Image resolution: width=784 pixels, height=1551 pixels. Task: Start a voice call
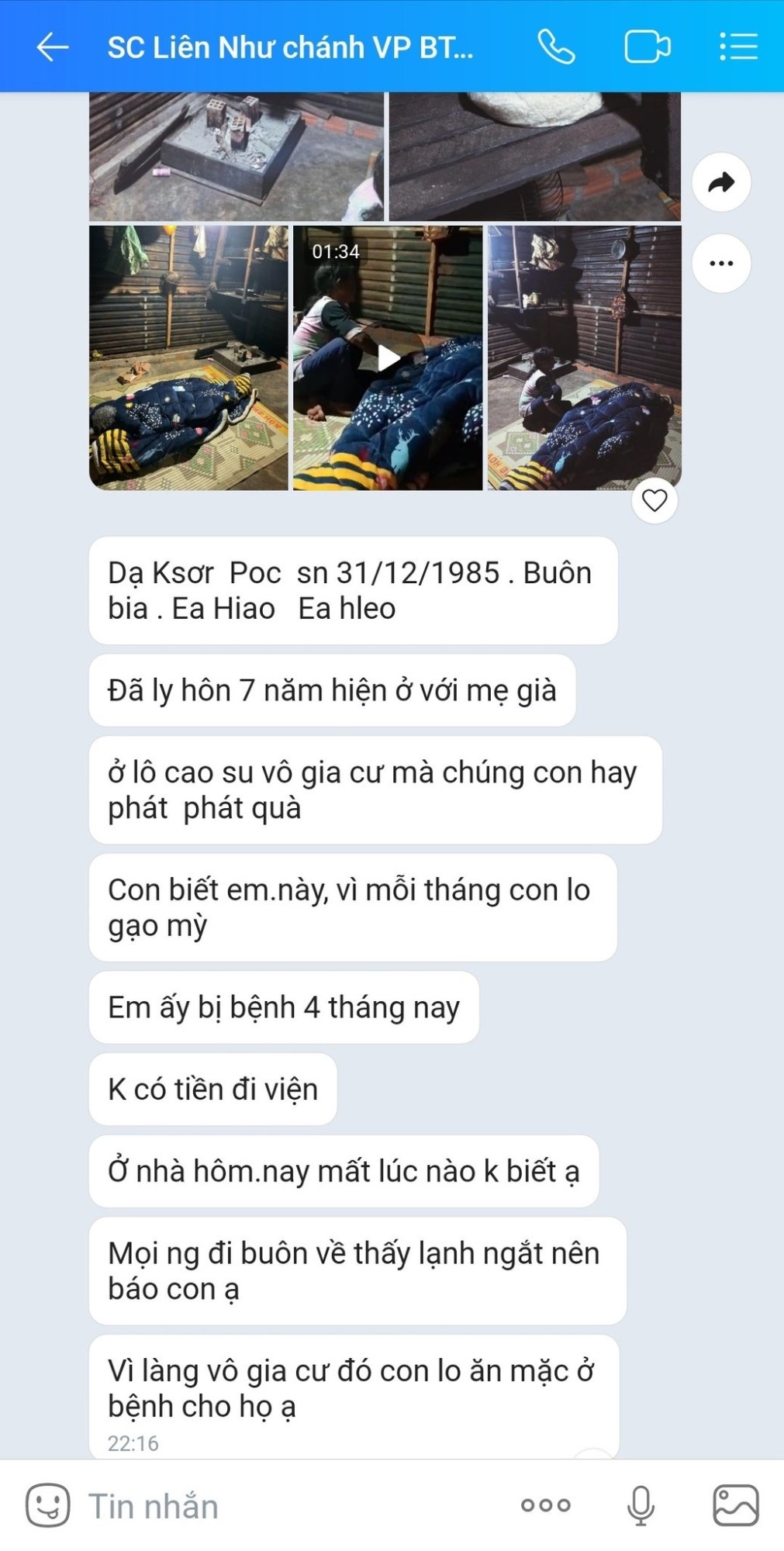(556, 47)
